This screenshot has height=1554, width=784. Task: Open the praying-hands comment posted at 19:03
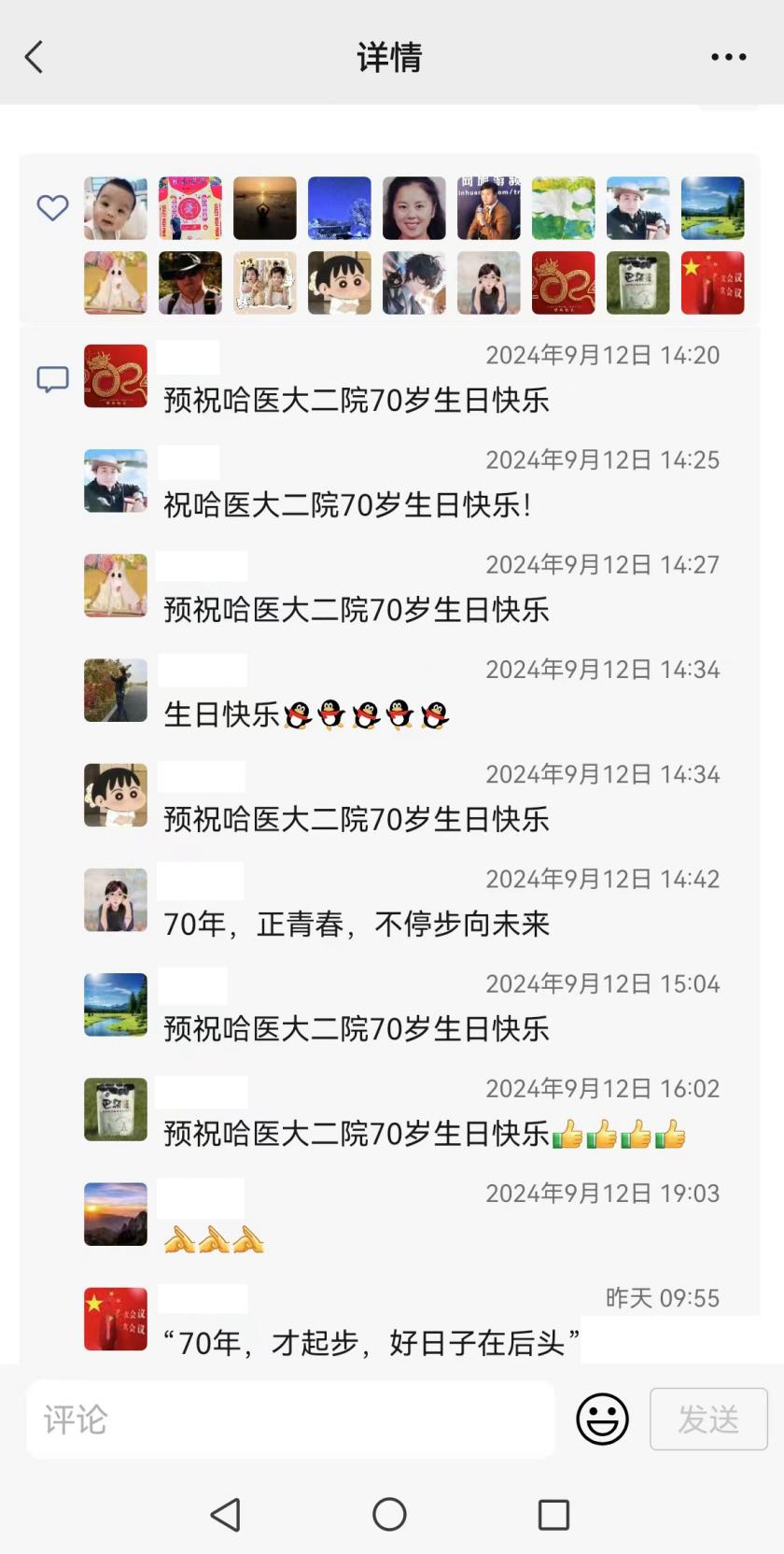215,1240
